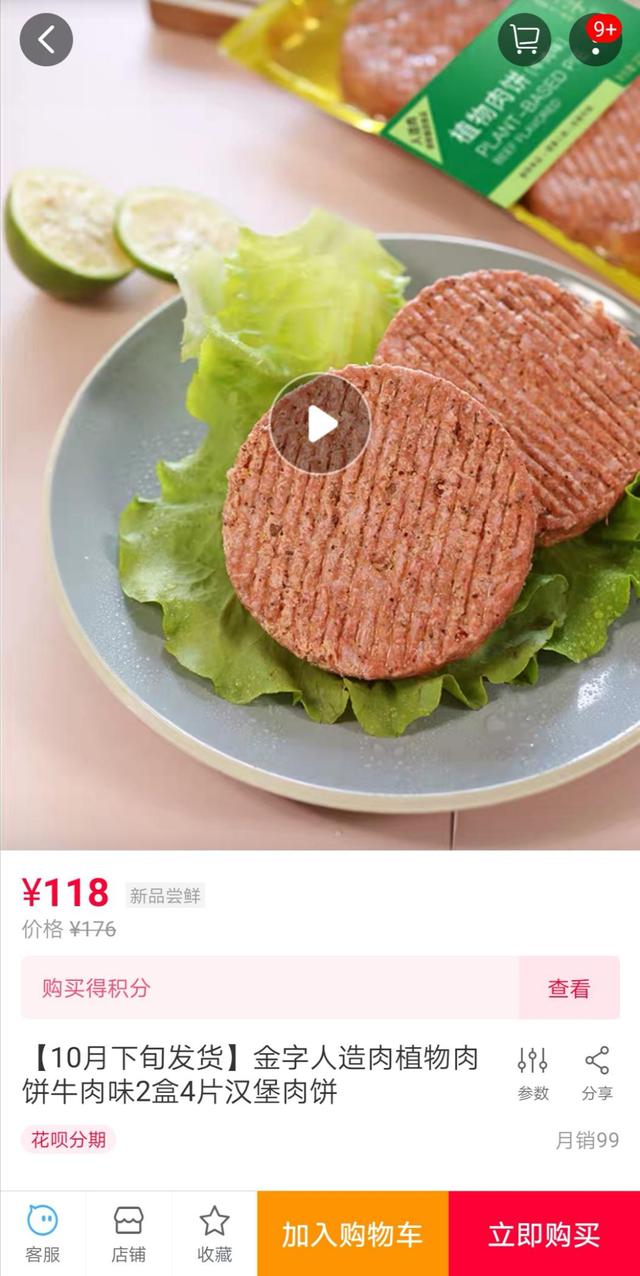The width and height of the screenshot is (640, 1276).
Task: Open the shopping cart icon
Action: [x=524, y=40]
